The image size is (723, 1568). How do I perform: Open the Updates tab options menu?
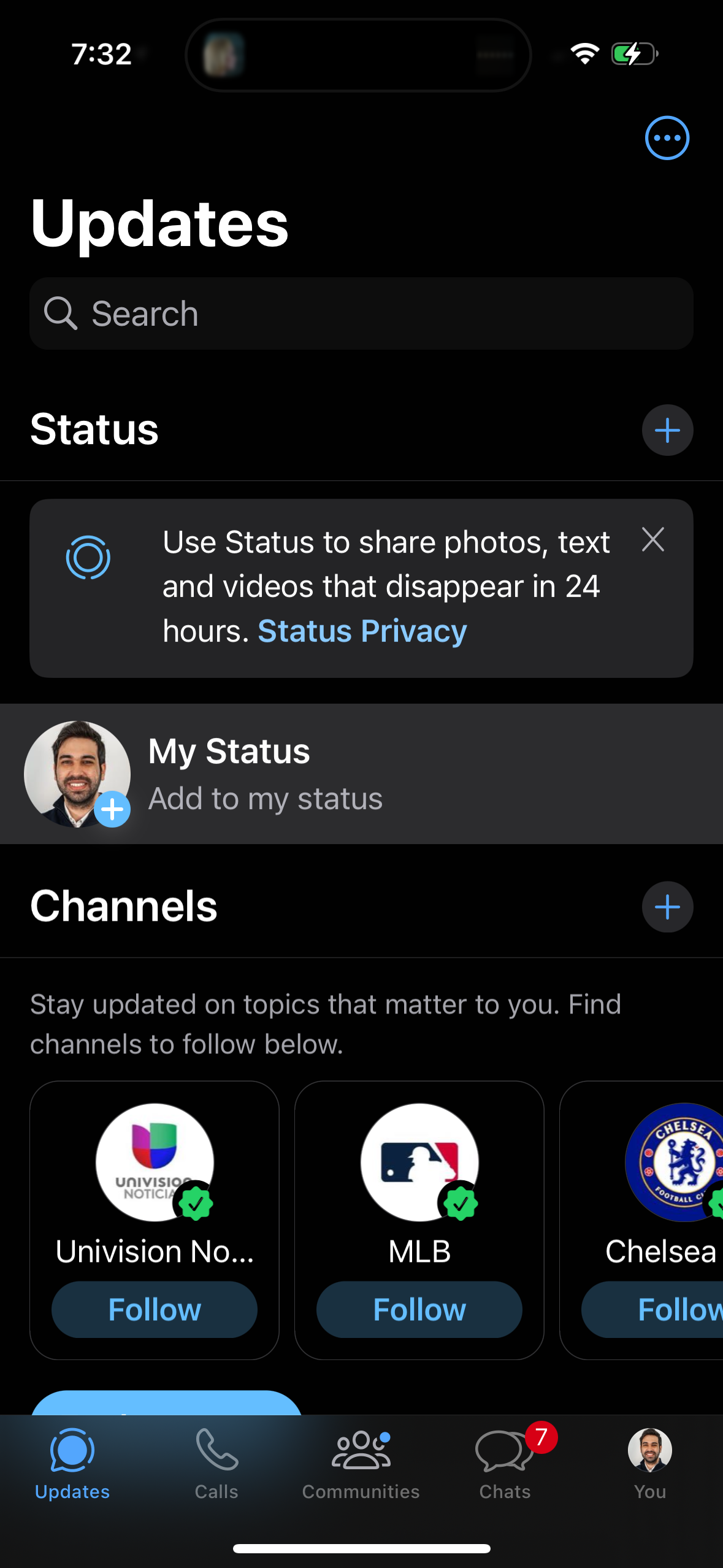click(x=667, y=138)
